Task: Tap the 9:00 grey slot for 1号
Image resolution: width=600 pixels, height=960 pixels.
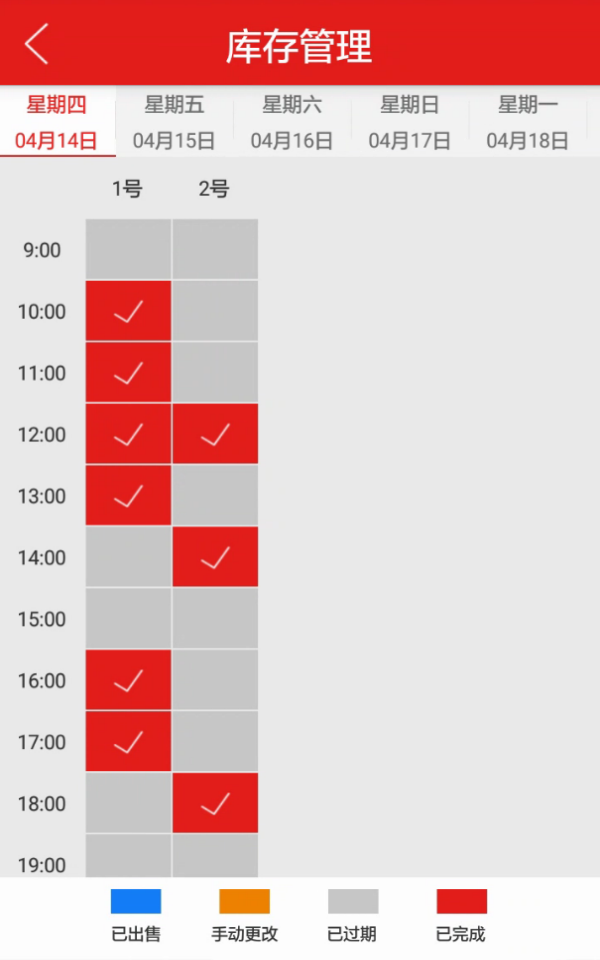Action: tap(128, 250)
